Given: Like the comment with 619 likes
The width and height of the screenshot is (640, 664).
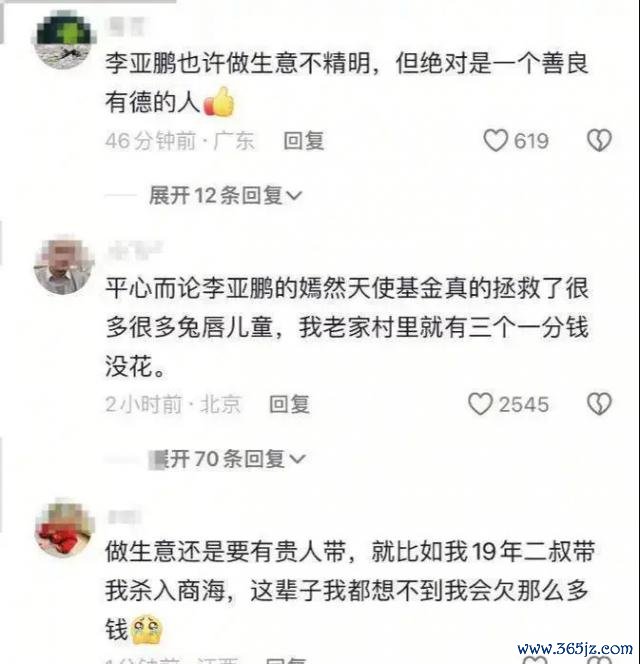Looking at the screenshot, I should coord(496,141).
